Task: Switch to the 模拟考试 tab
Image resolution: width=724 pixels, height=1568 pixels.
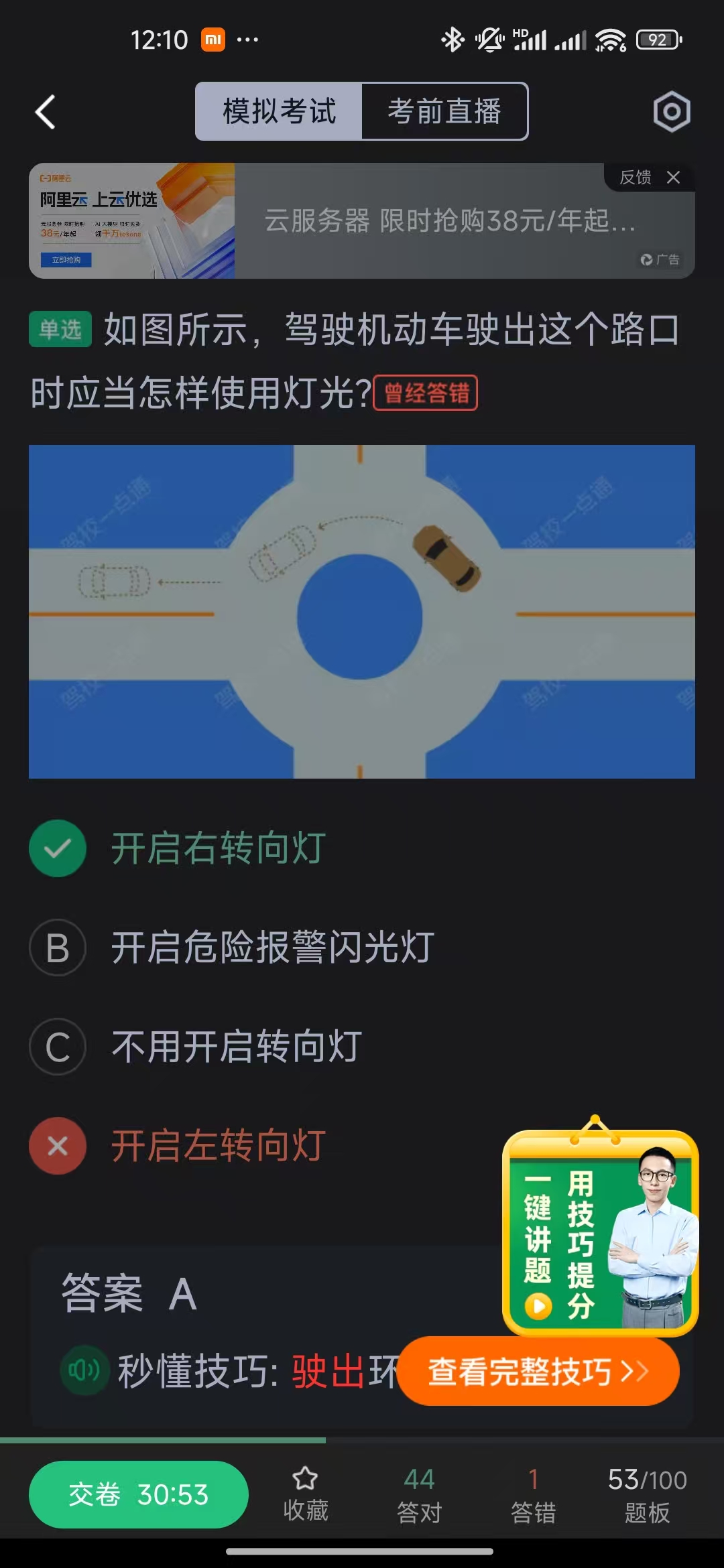Action: [280, 111]
